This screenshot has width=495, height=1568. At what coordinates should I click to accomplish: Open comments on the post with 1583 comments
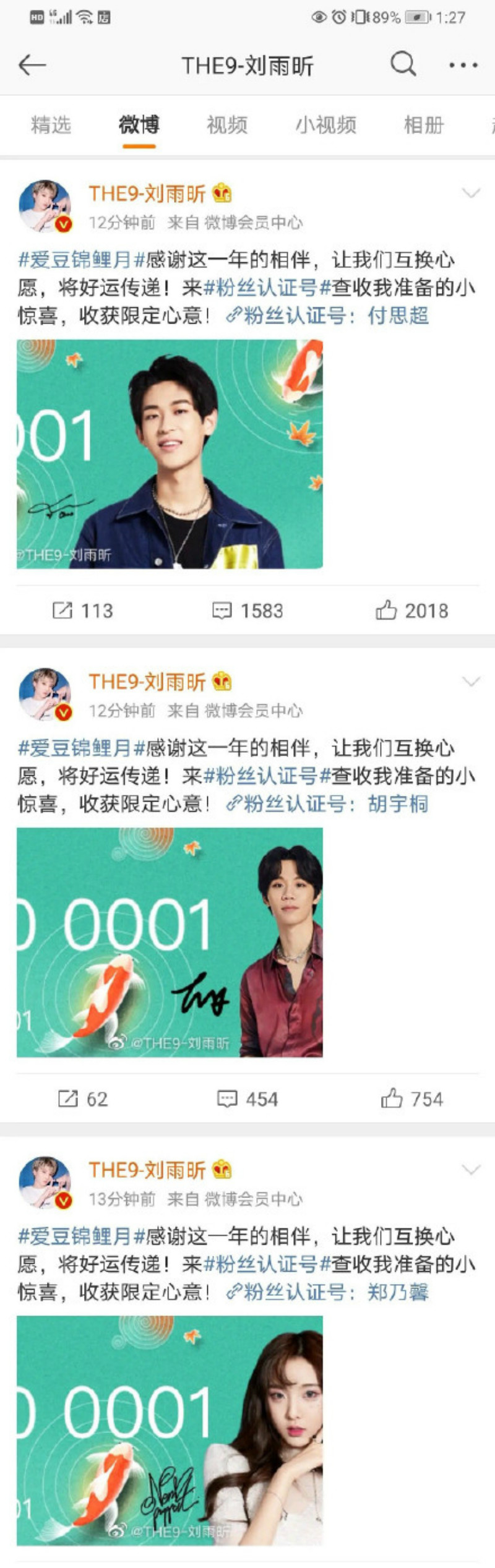coord(247,610)
